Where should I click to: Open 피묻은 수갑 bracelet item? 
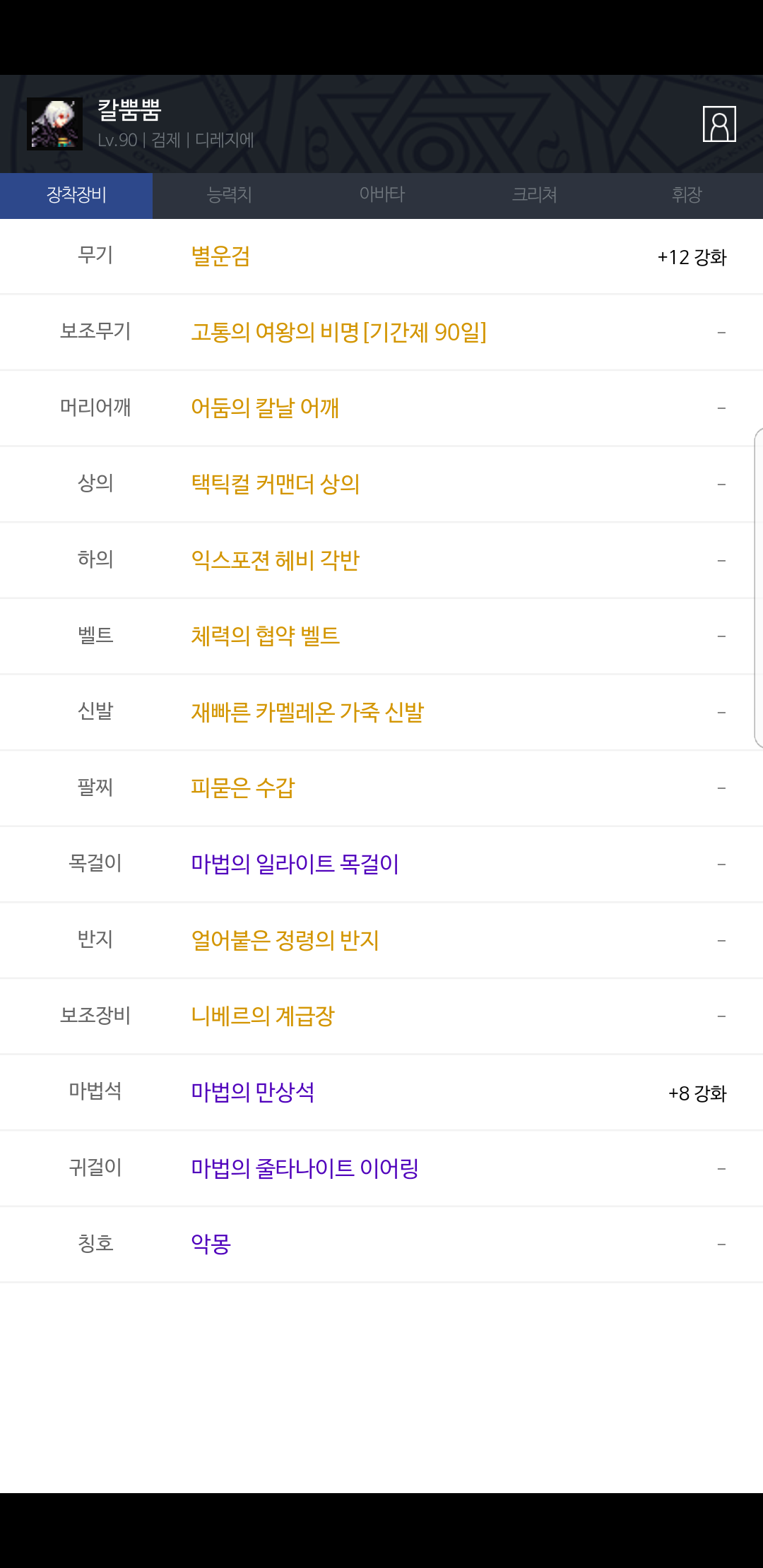tap(243, 788)
